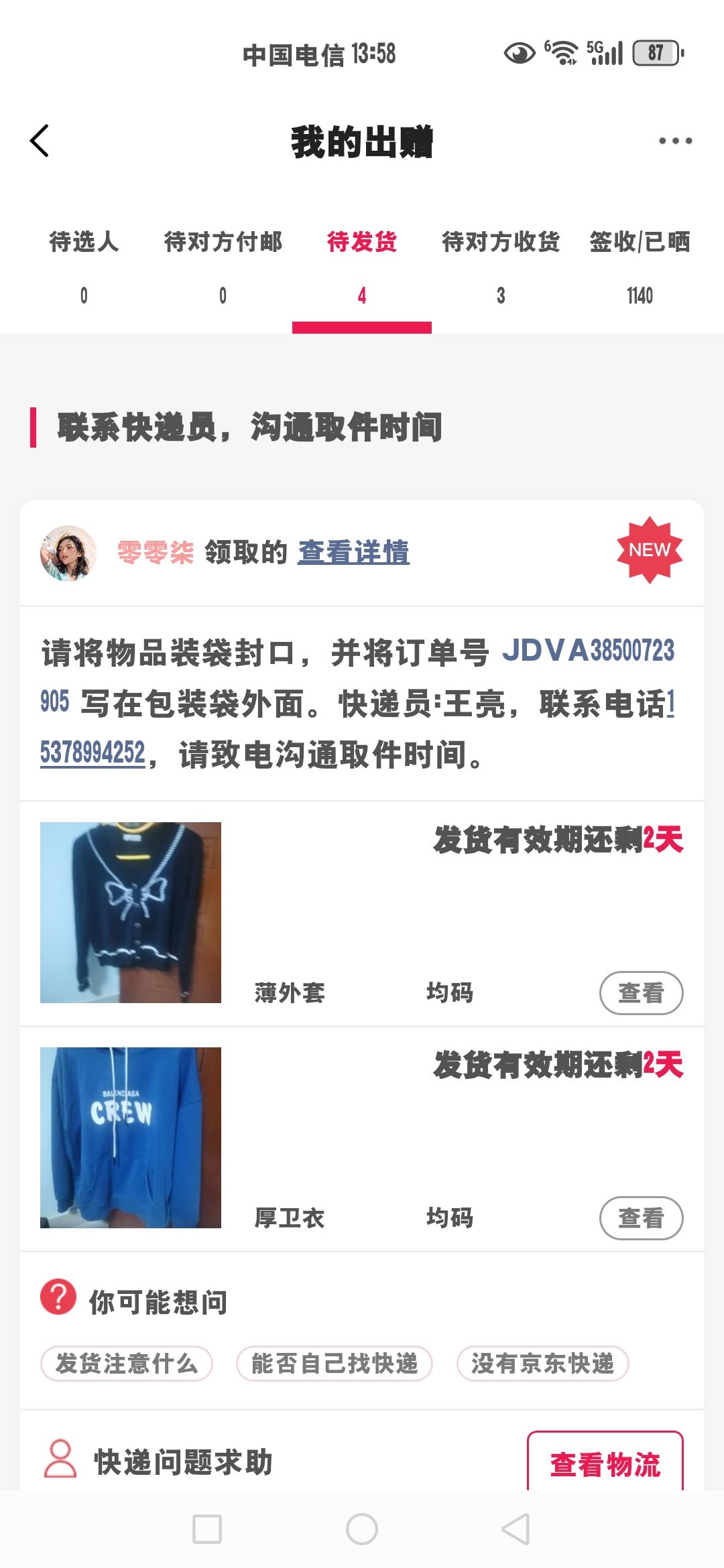
Task: Select the 能否自己找快递 question chip
Action: 335,1364
